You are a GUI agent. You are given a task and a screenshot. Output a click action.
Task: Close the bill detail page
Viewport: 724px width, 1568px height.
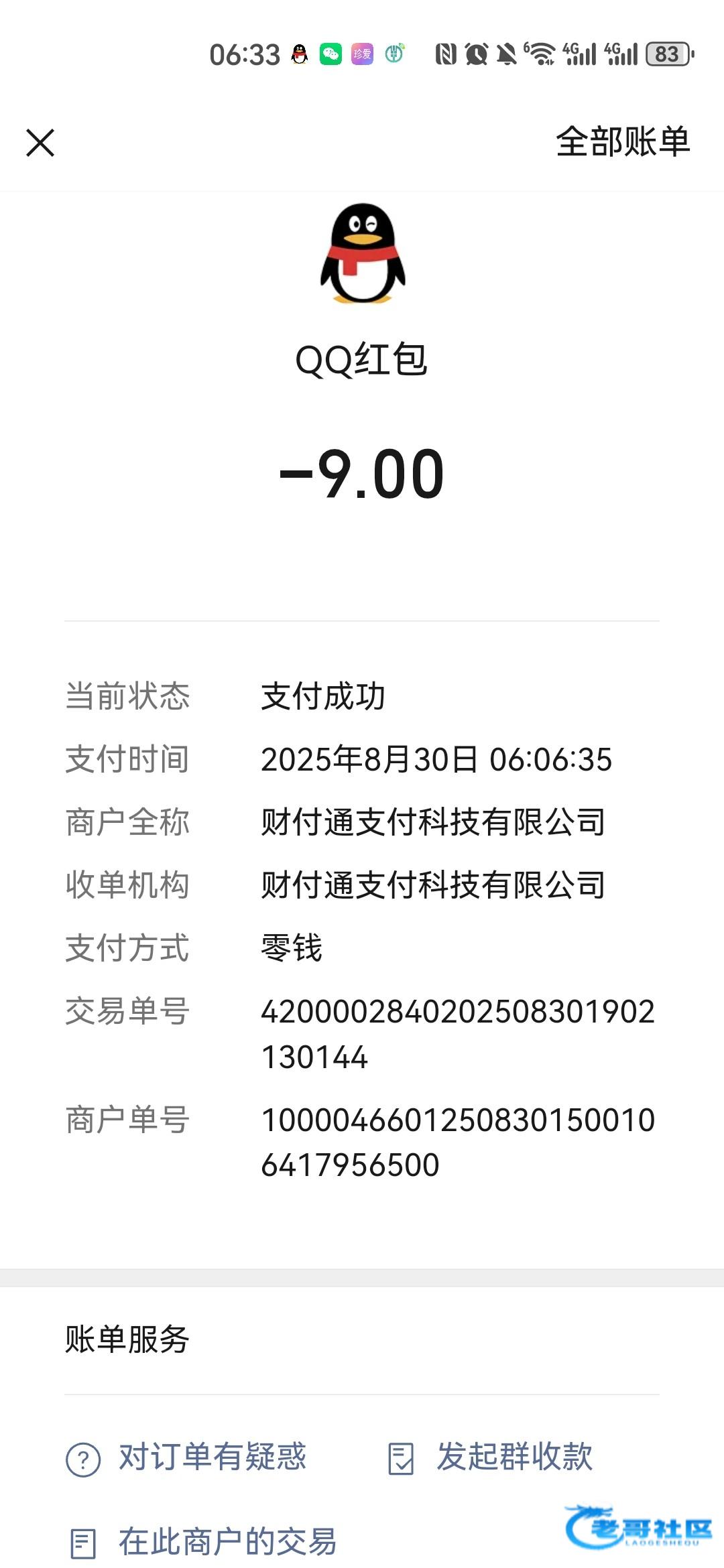(40, 143)
